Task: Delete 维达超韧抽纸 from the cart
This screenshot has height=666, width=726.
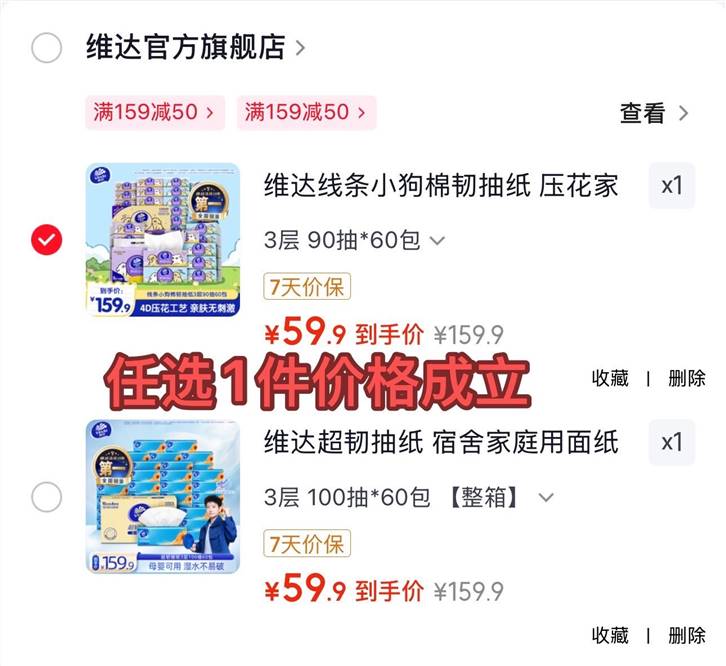Action: [x=687, y=635]
